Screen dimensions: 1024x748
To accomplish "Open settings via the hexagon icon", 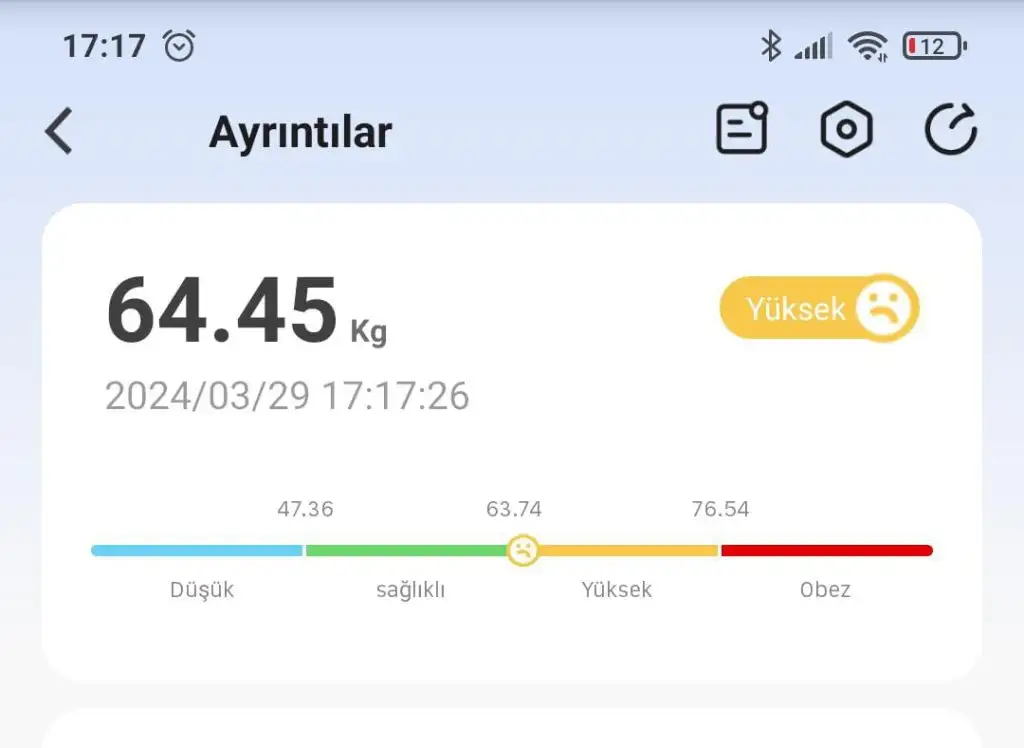I will pos(846,130).
